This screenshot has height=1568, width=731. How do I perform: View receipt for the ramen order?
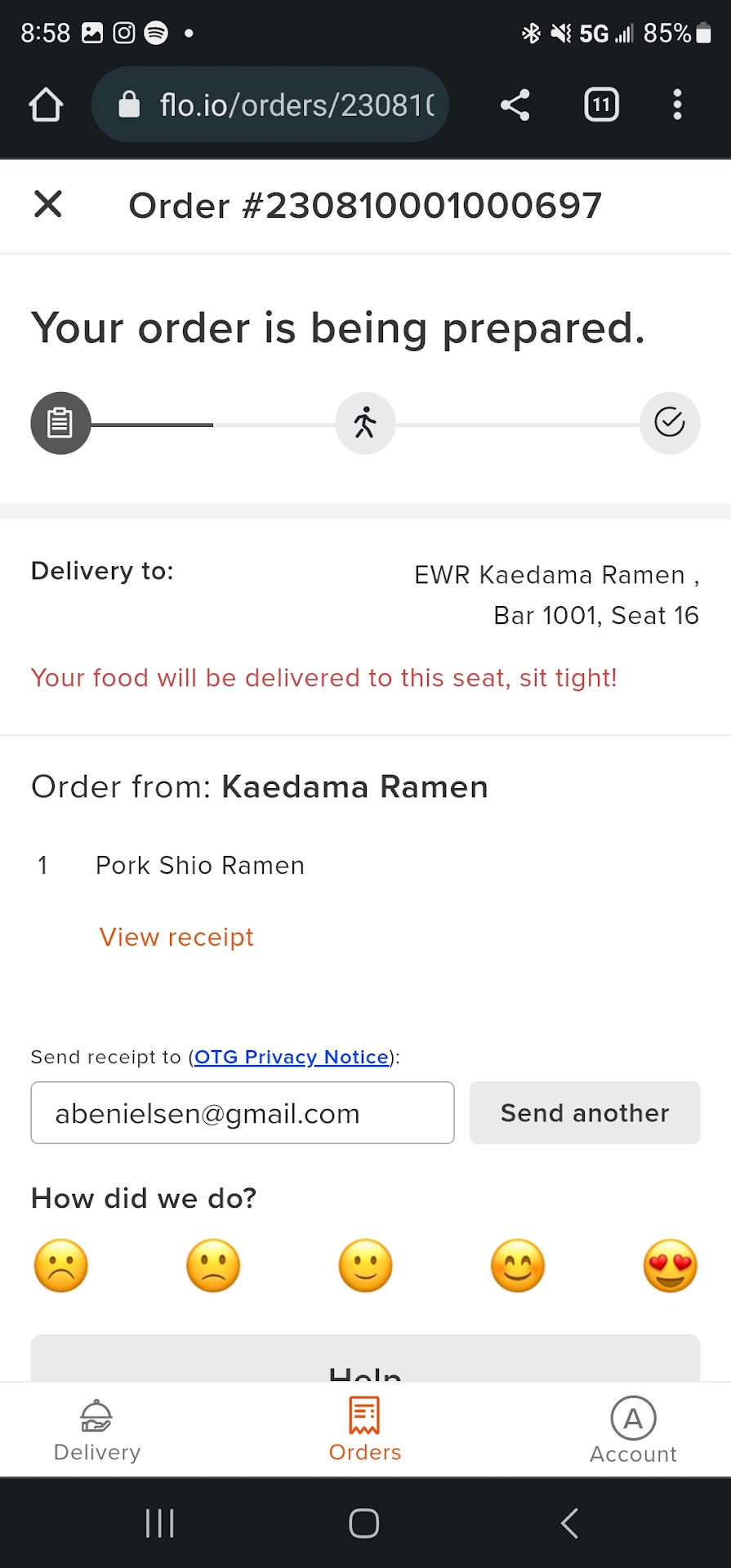tap(176, 937)
